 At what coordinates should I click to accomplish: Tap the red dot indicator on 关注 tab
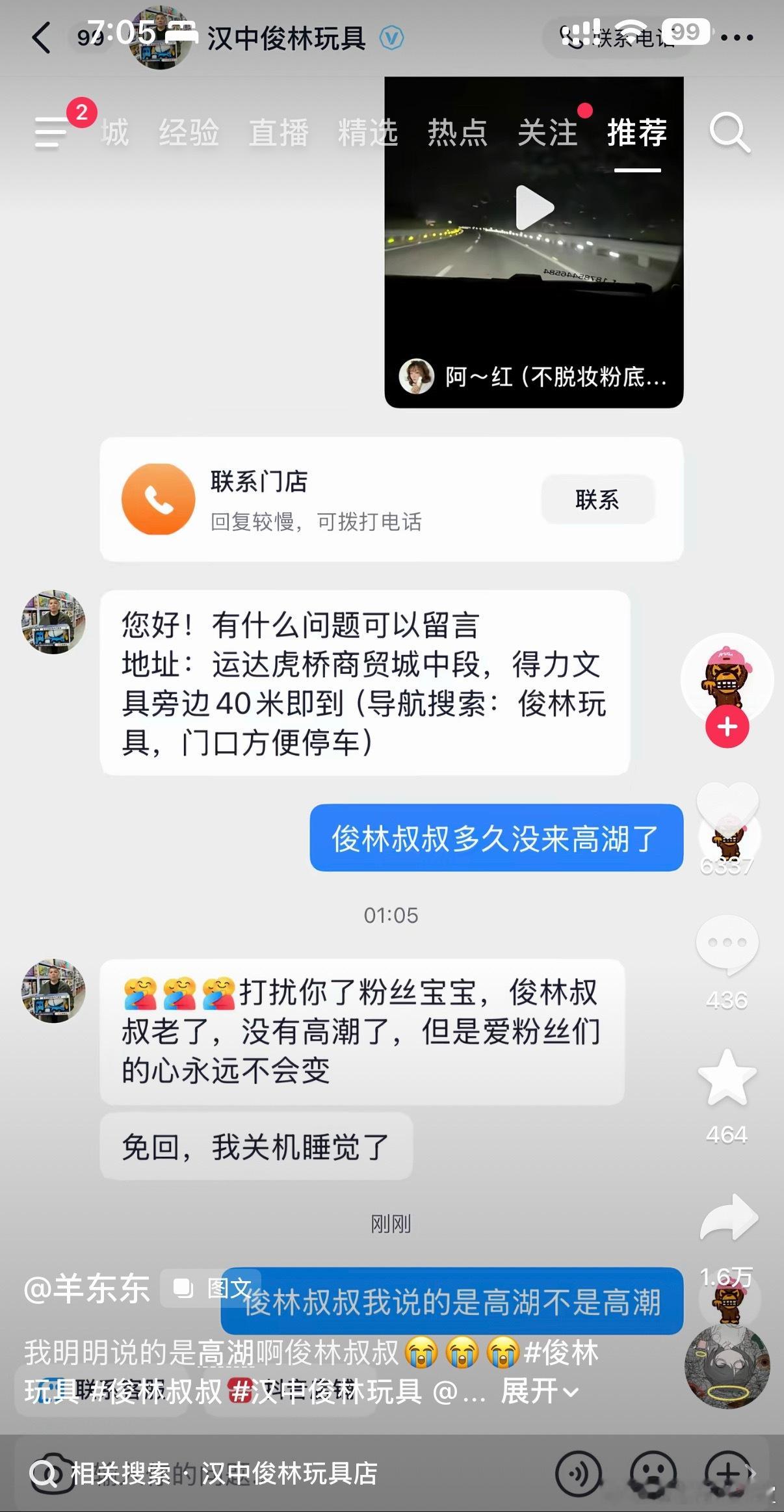click(586, 111)
